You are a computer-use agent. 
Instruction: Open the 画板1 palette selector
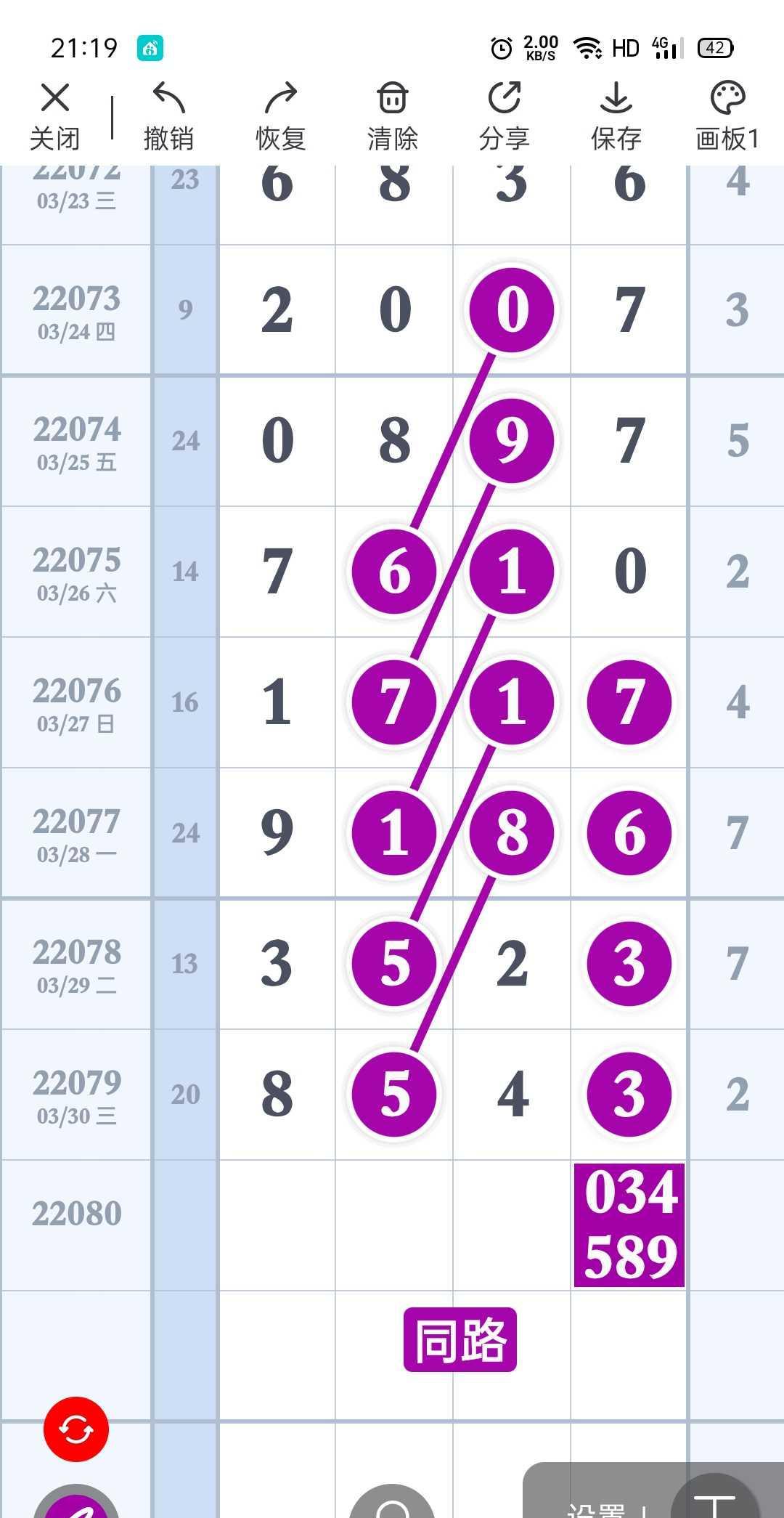[x=727, y=116]
